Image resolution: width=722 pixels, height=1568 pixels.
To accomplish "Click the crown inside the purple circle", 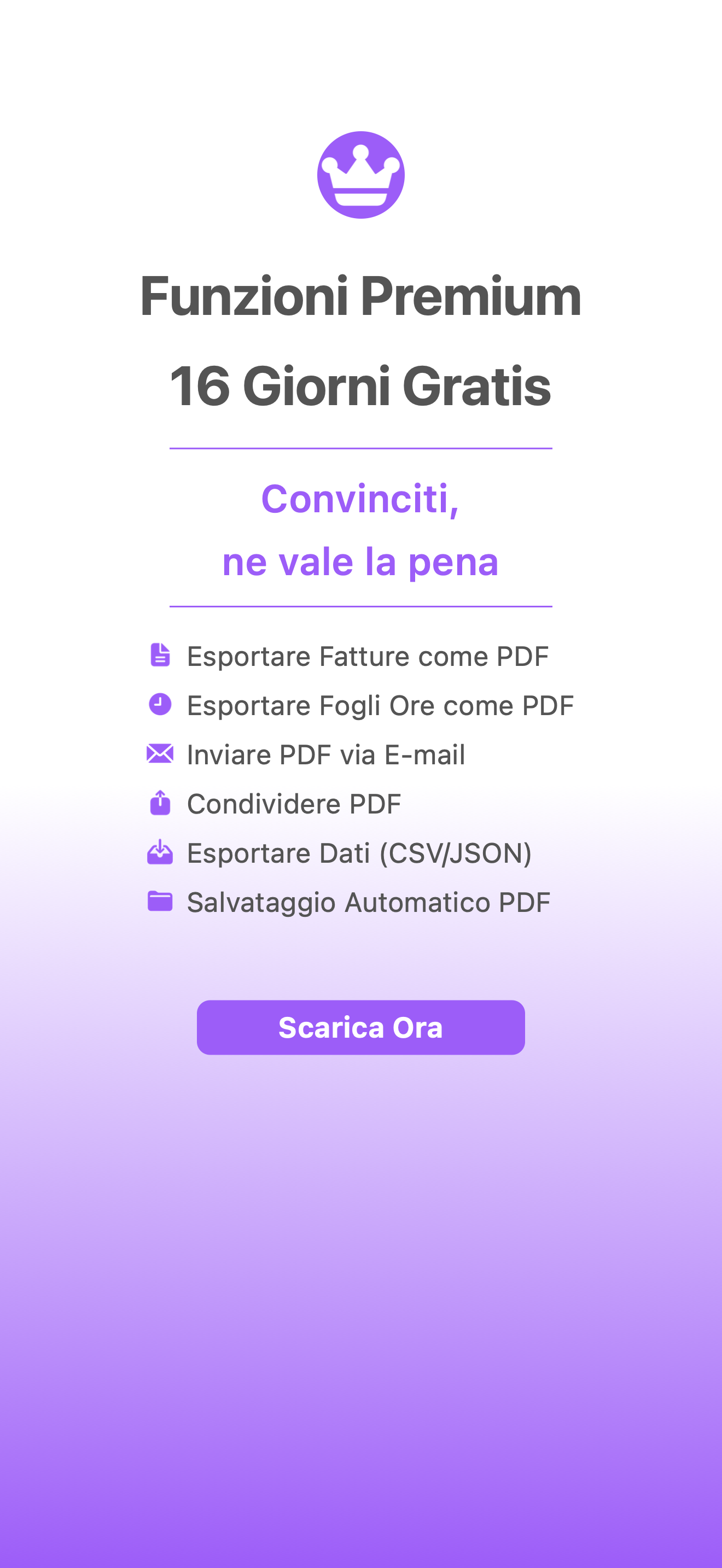I will point(360,175).
